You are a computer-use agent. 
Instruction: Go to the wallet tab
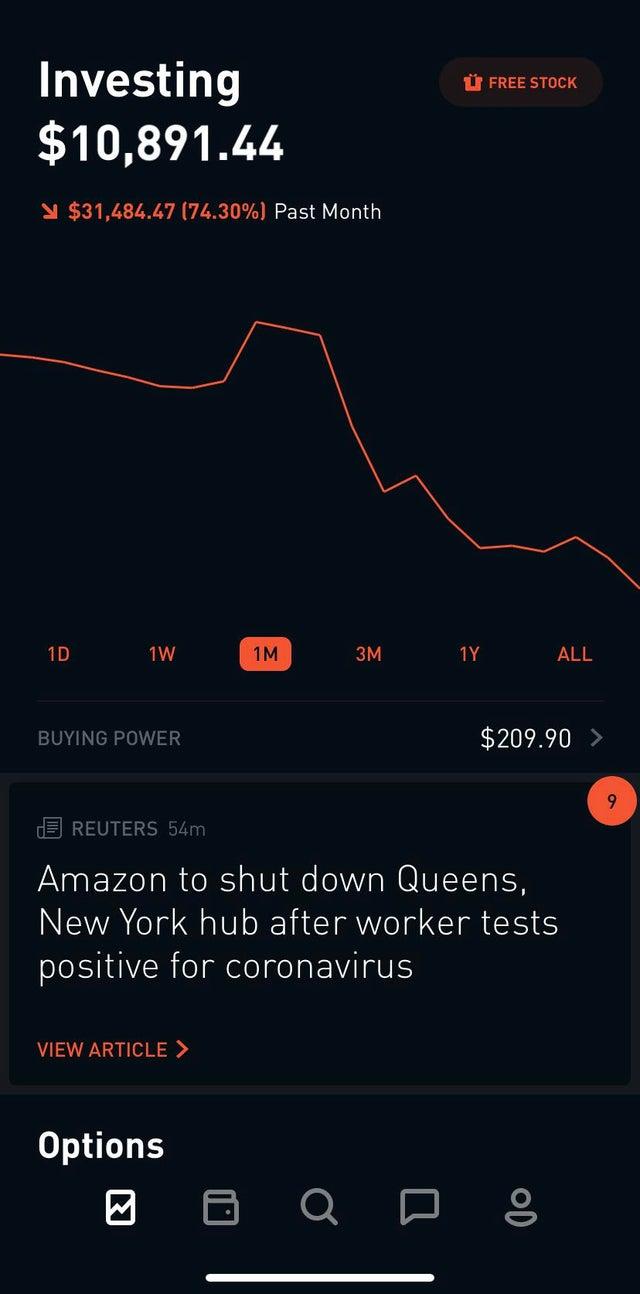pos(220,1206)
